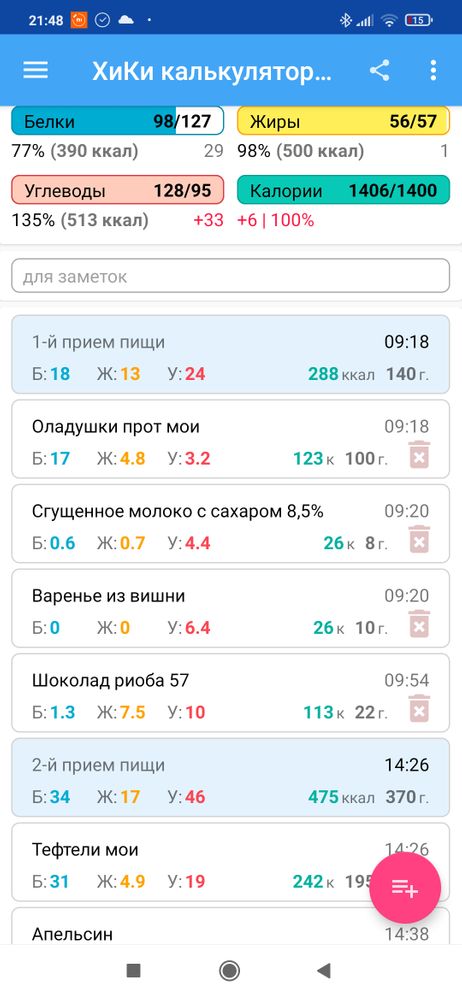Open the hamburger drawer menu

36,70
